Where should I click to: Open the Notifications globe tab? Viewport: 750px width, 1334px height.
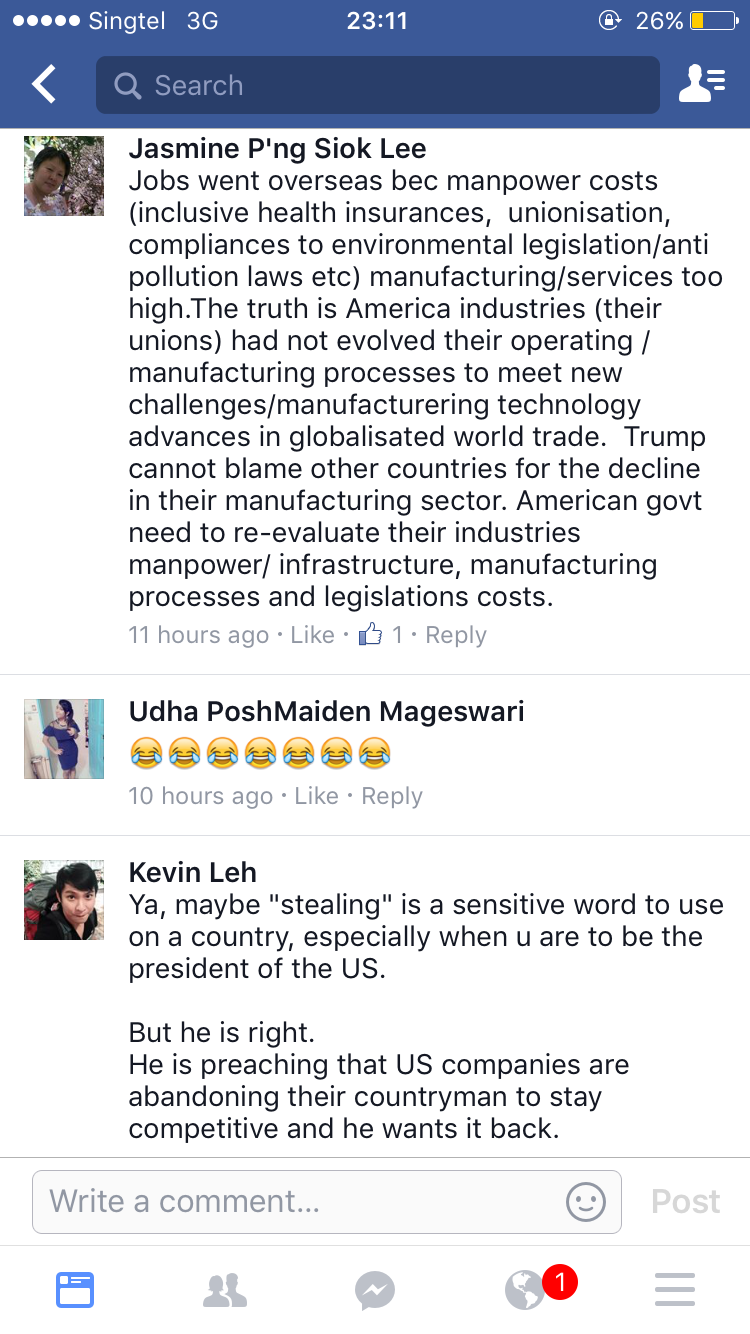(x=525, y=1290)
